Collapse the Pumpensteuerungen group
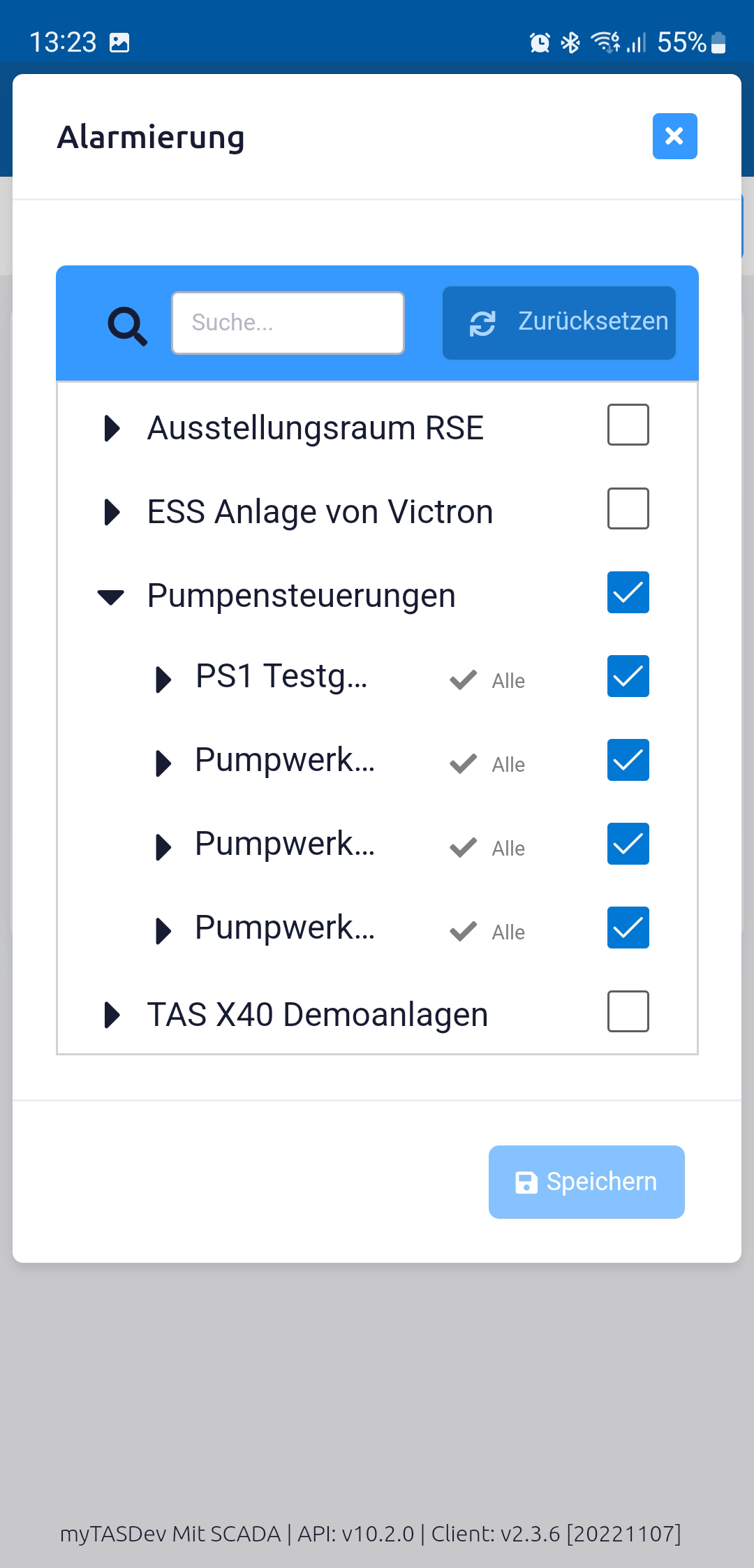Image resolution: width=754 pixels, height=1568 pixels. click(x=111, y=596)
